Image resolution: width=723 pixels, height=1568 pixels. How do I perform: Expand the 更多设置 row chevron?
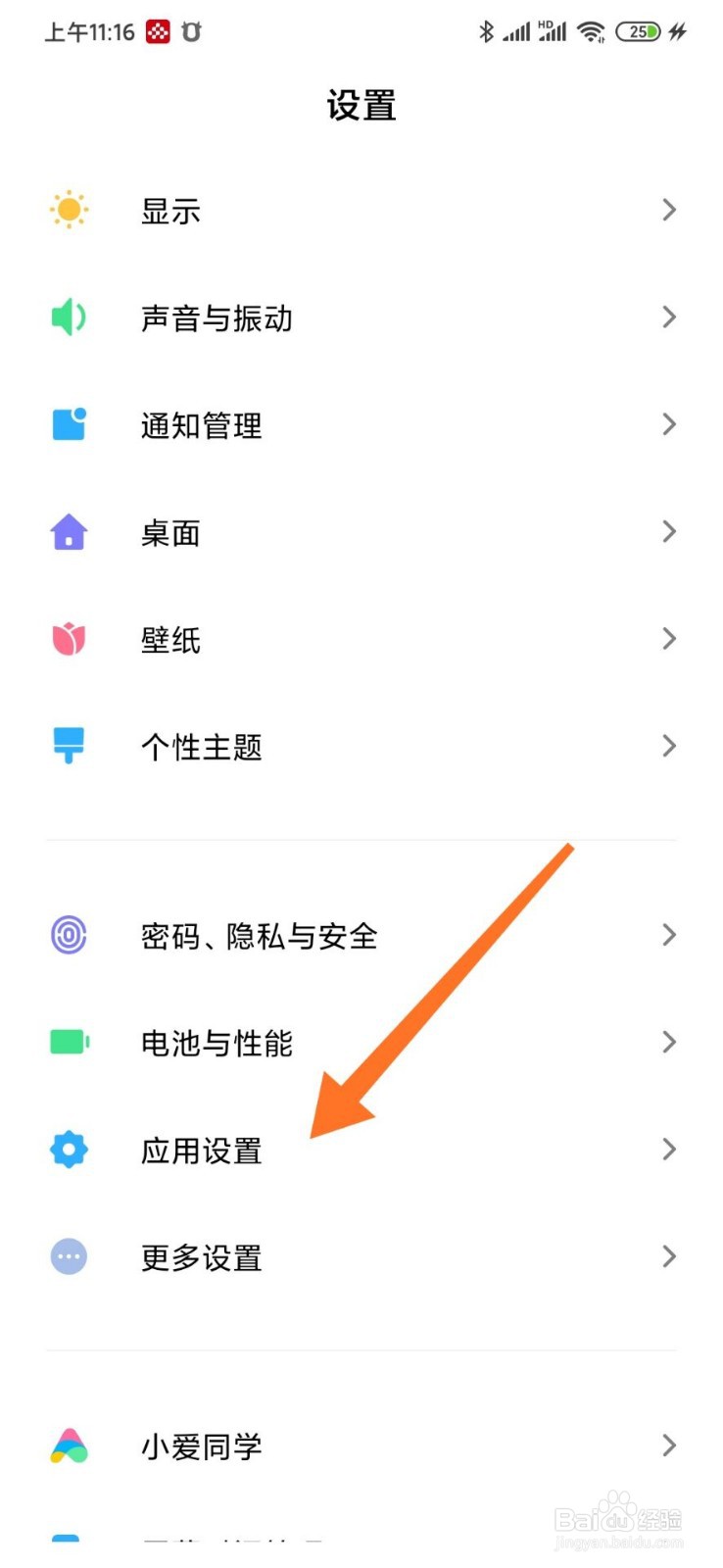point(669,1256)
